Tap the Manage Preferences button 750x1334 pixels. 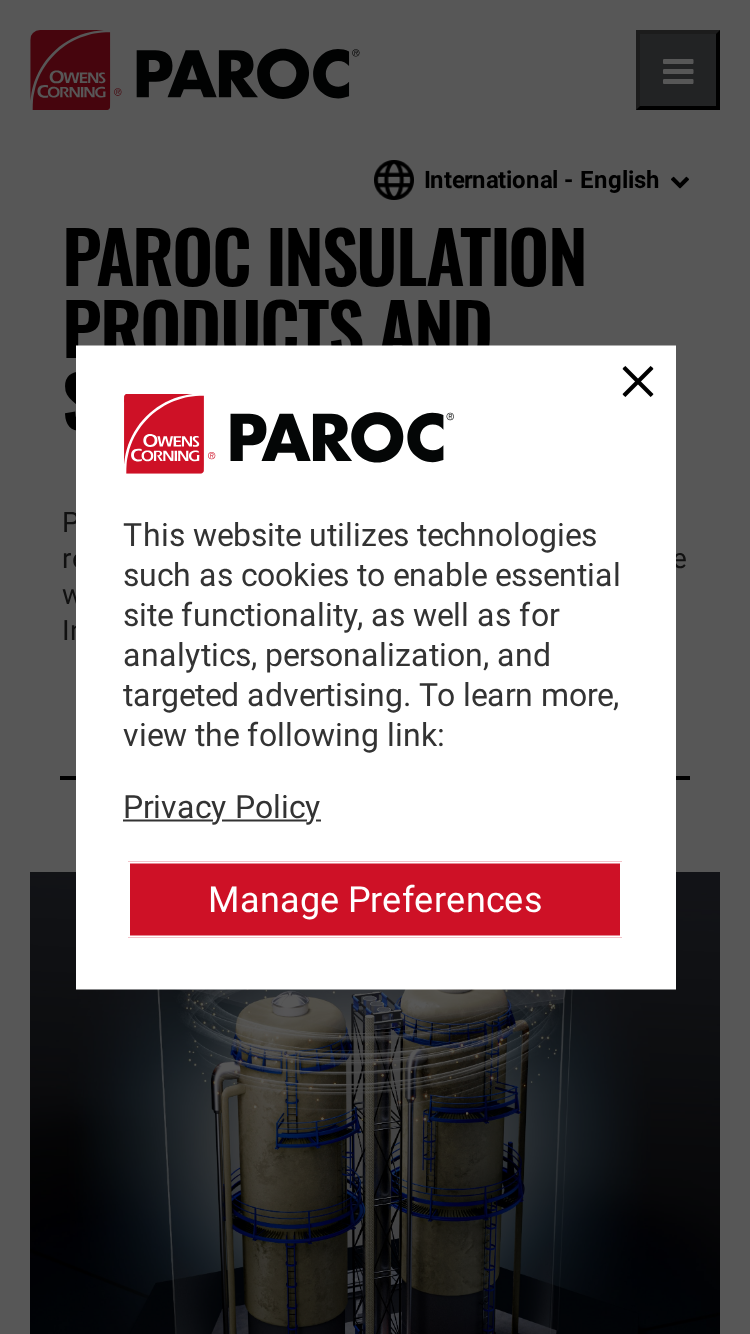click(x=375, y=899)
